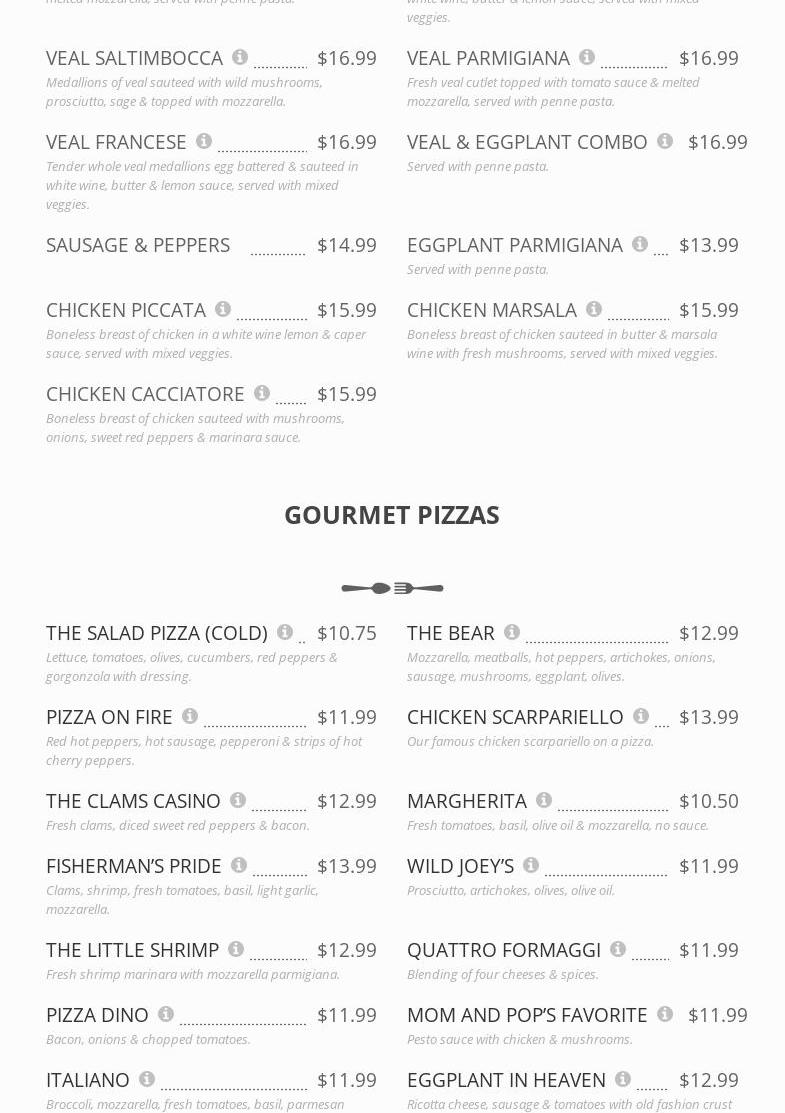The height and width of the screenshot is (1113, 785).
Task: Open the Chicken Marsala info icon
Action: click(594, 309)
